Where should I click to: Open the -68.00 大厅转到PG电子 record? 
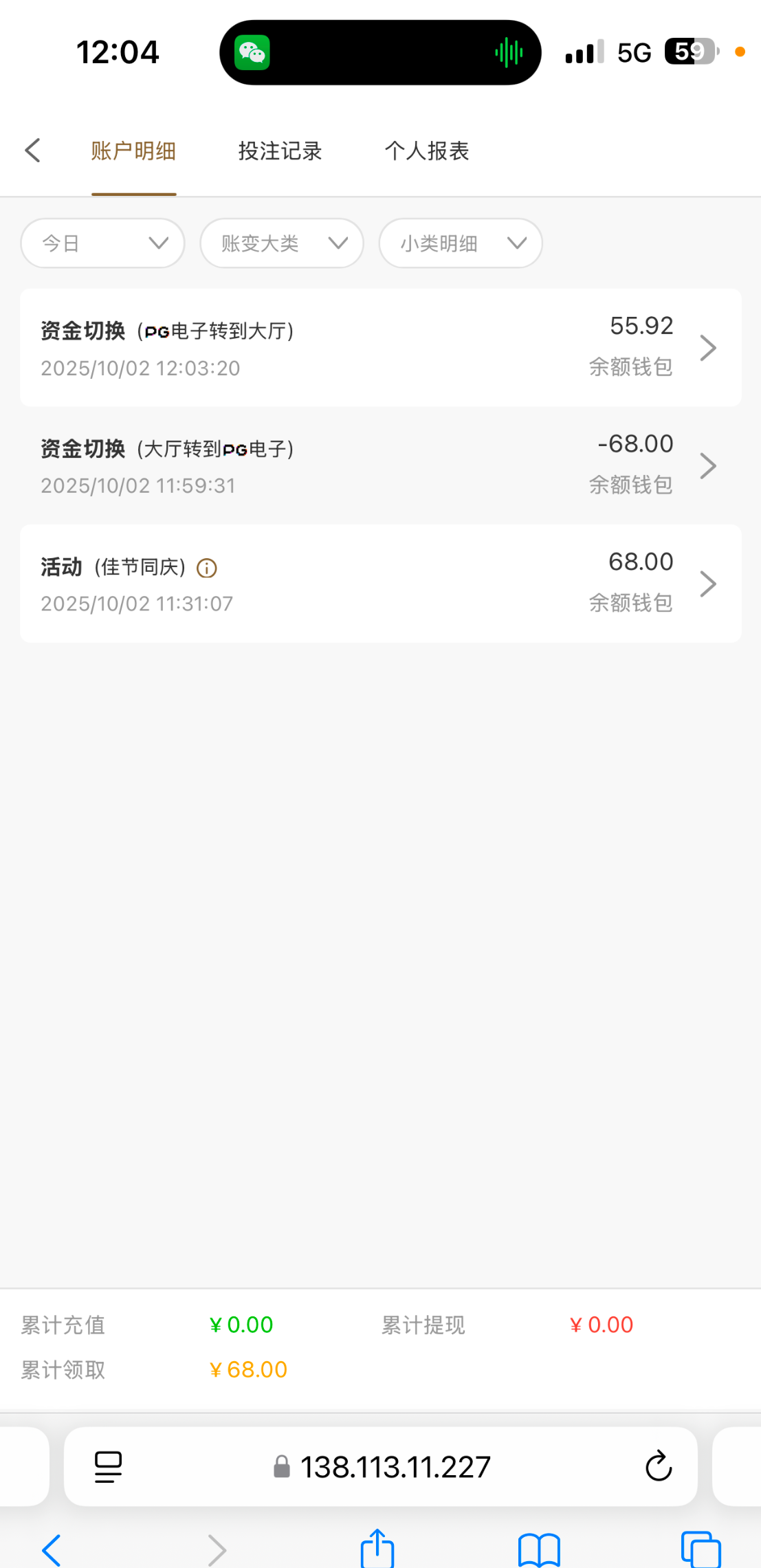click(380, 466)
